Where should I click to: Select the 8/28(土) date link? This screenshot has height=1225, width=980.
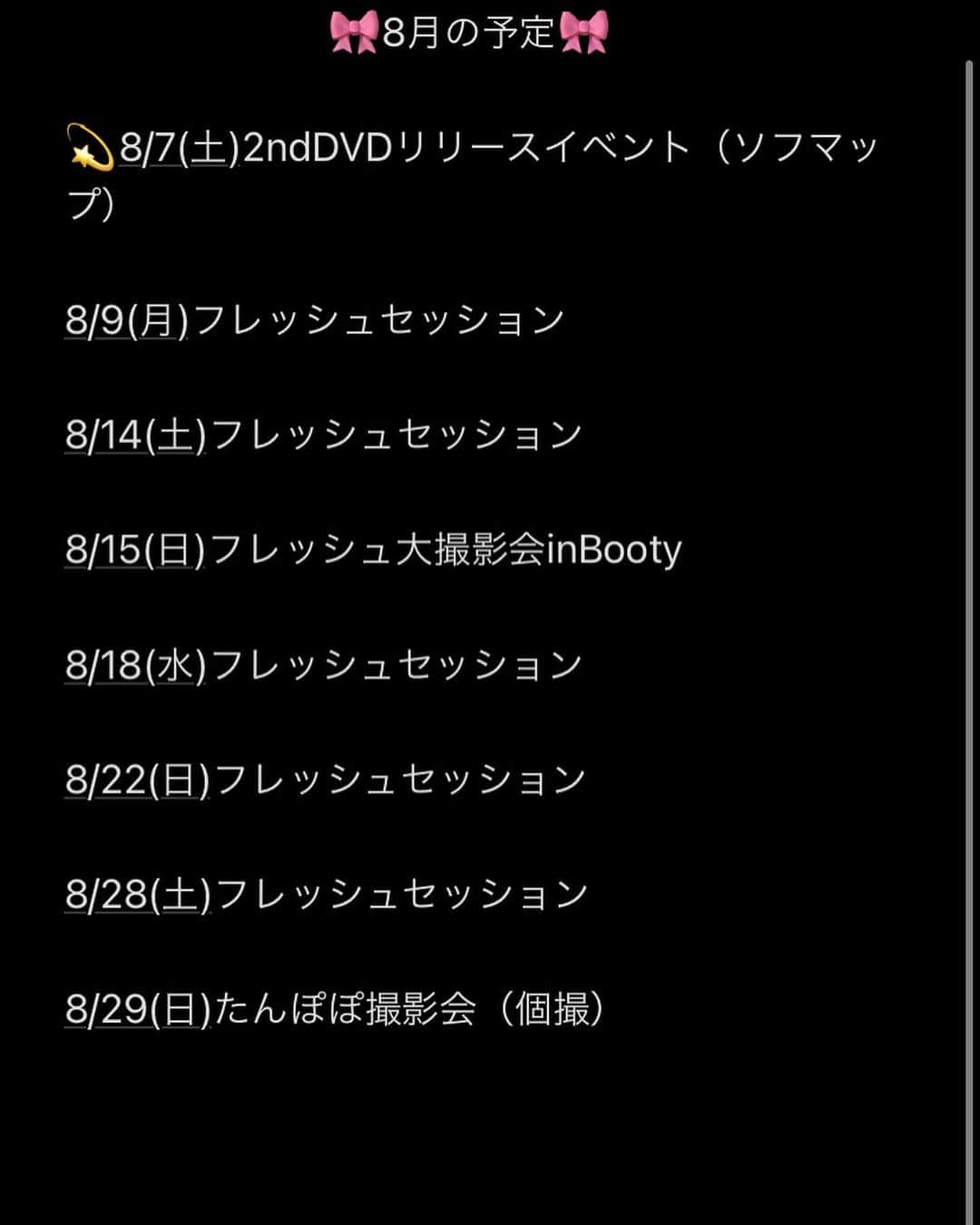pos(138,895)
